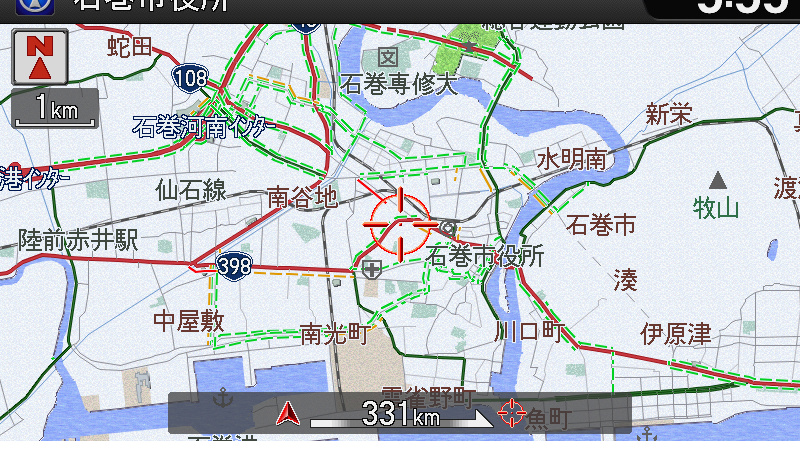Open the 1km map scale control
800x461 pixels.
point(56,109)
